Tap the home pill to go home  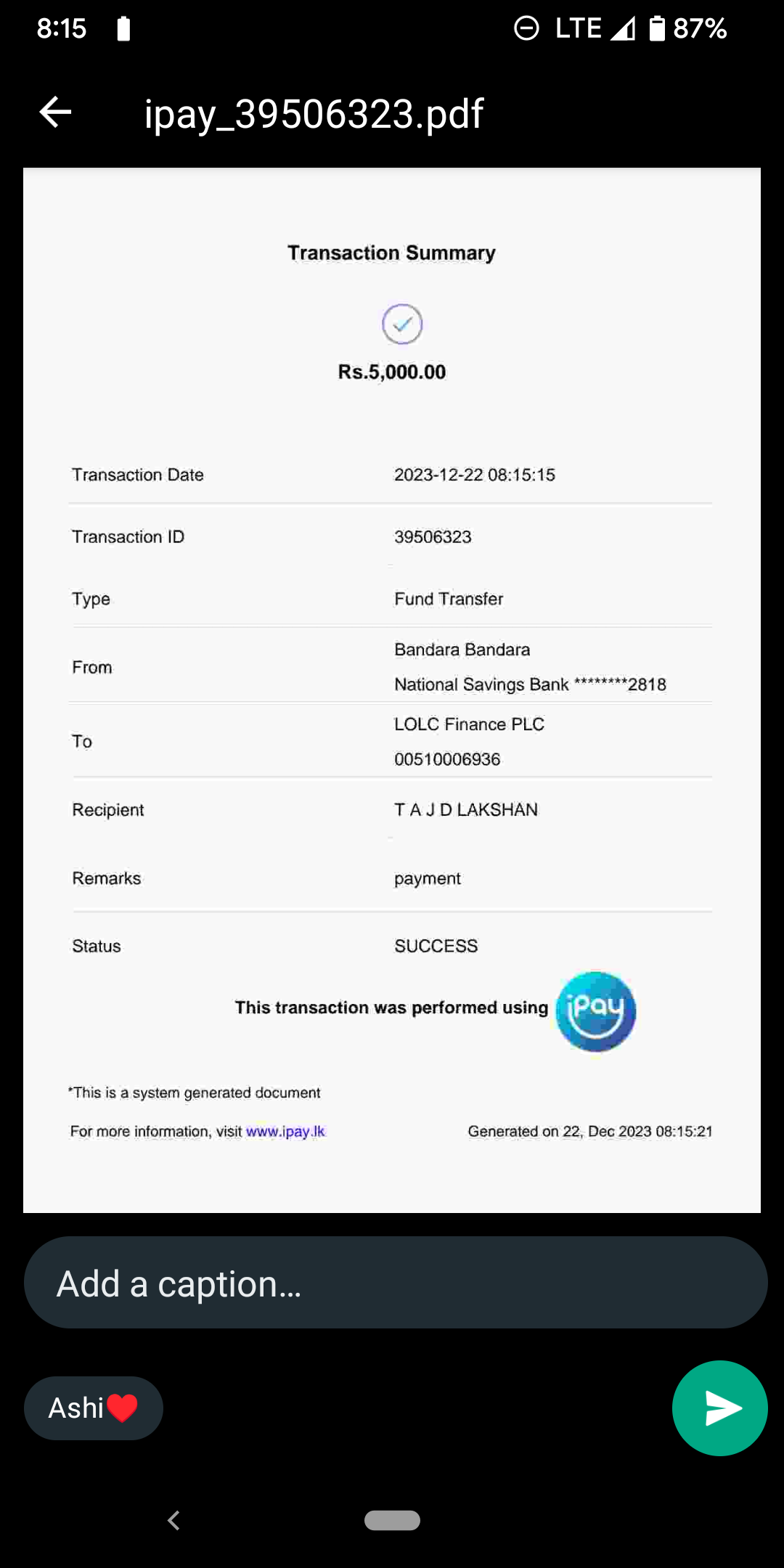click(x=392, y=1520)
